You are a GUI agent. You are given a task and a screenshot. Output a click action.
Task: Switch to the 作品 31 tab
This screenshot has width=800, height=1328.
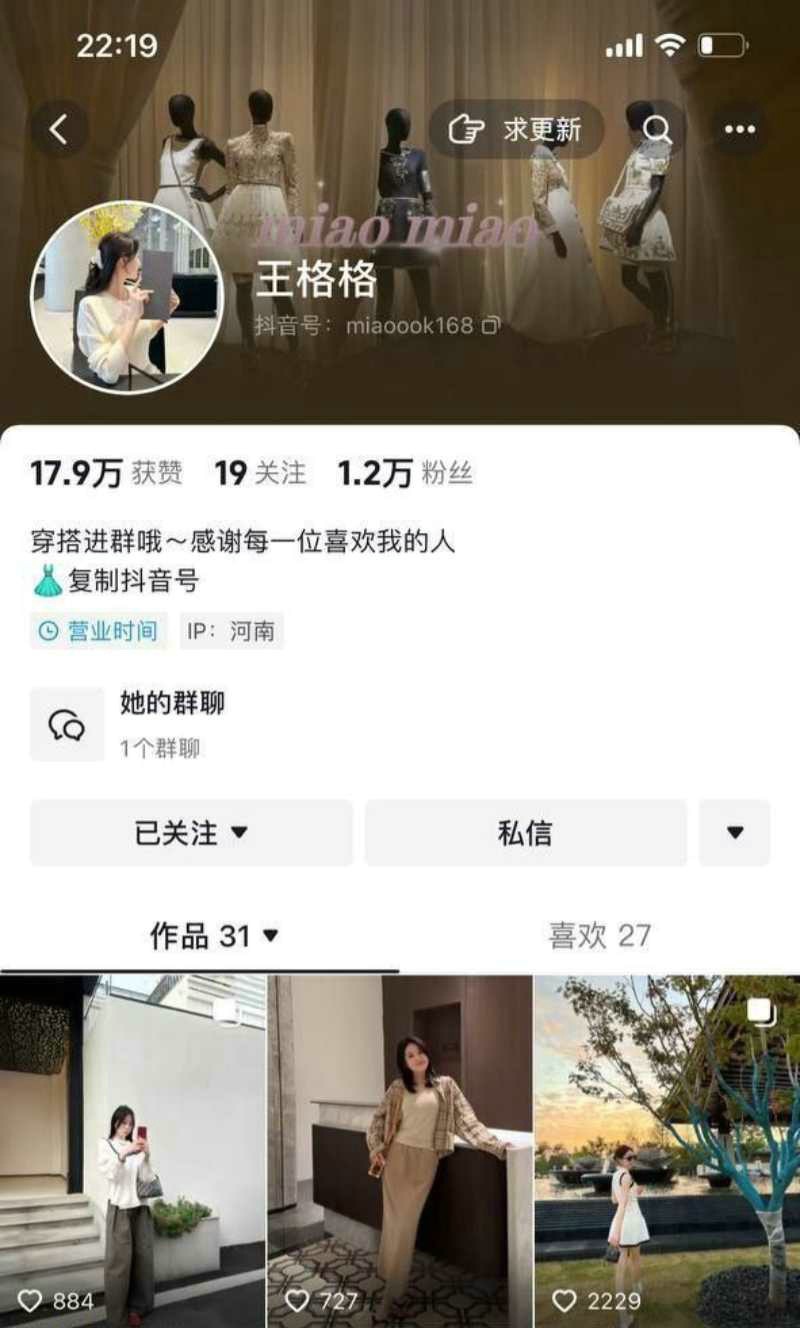click(x=213, y=936)
